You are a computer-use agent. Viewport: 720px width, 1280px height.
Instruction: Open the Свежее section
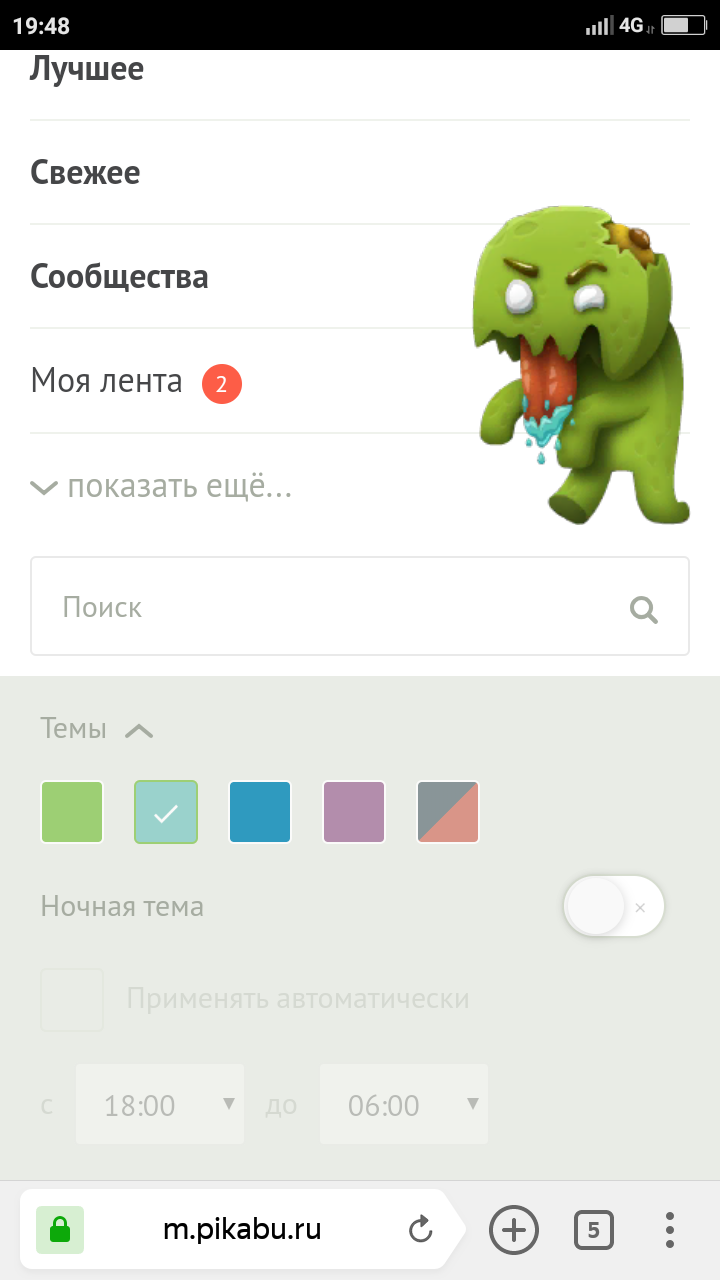85,173
